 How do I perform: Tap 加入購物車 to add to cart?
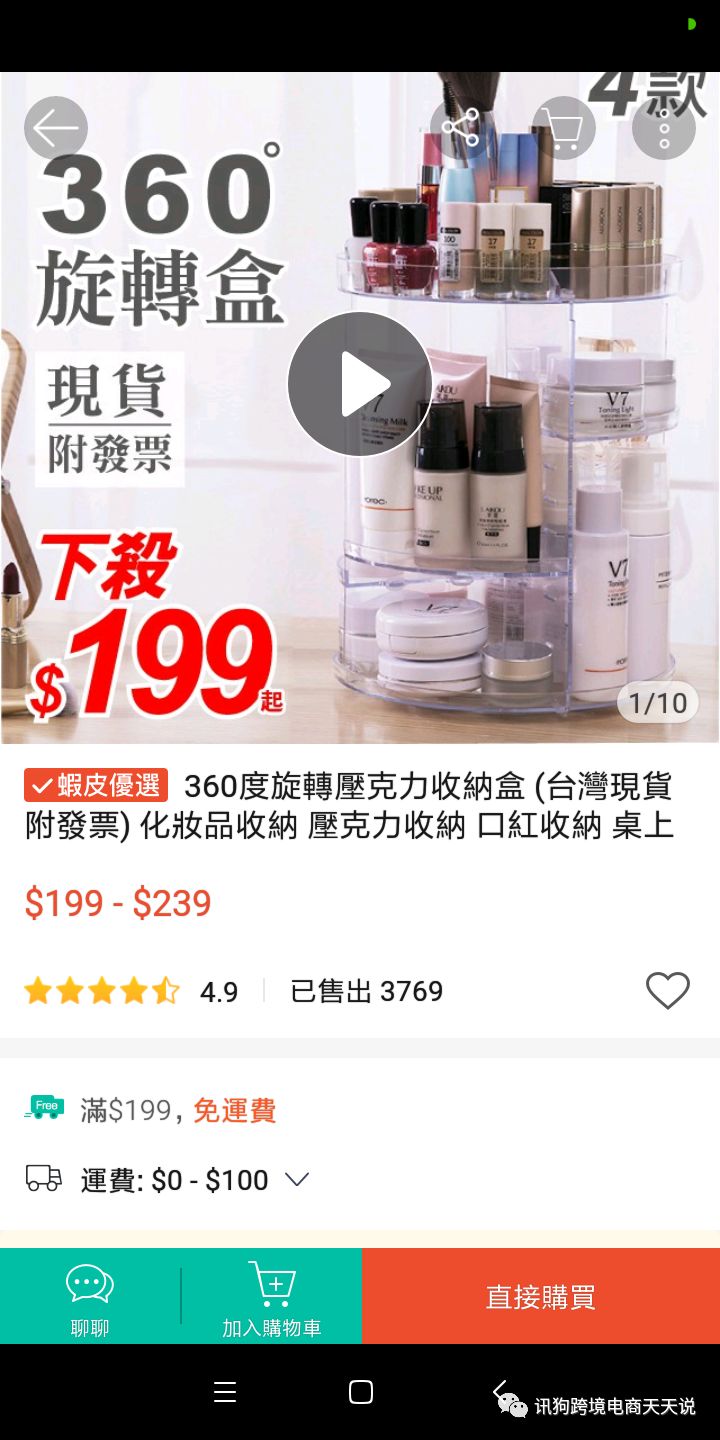click(271, 1297)
